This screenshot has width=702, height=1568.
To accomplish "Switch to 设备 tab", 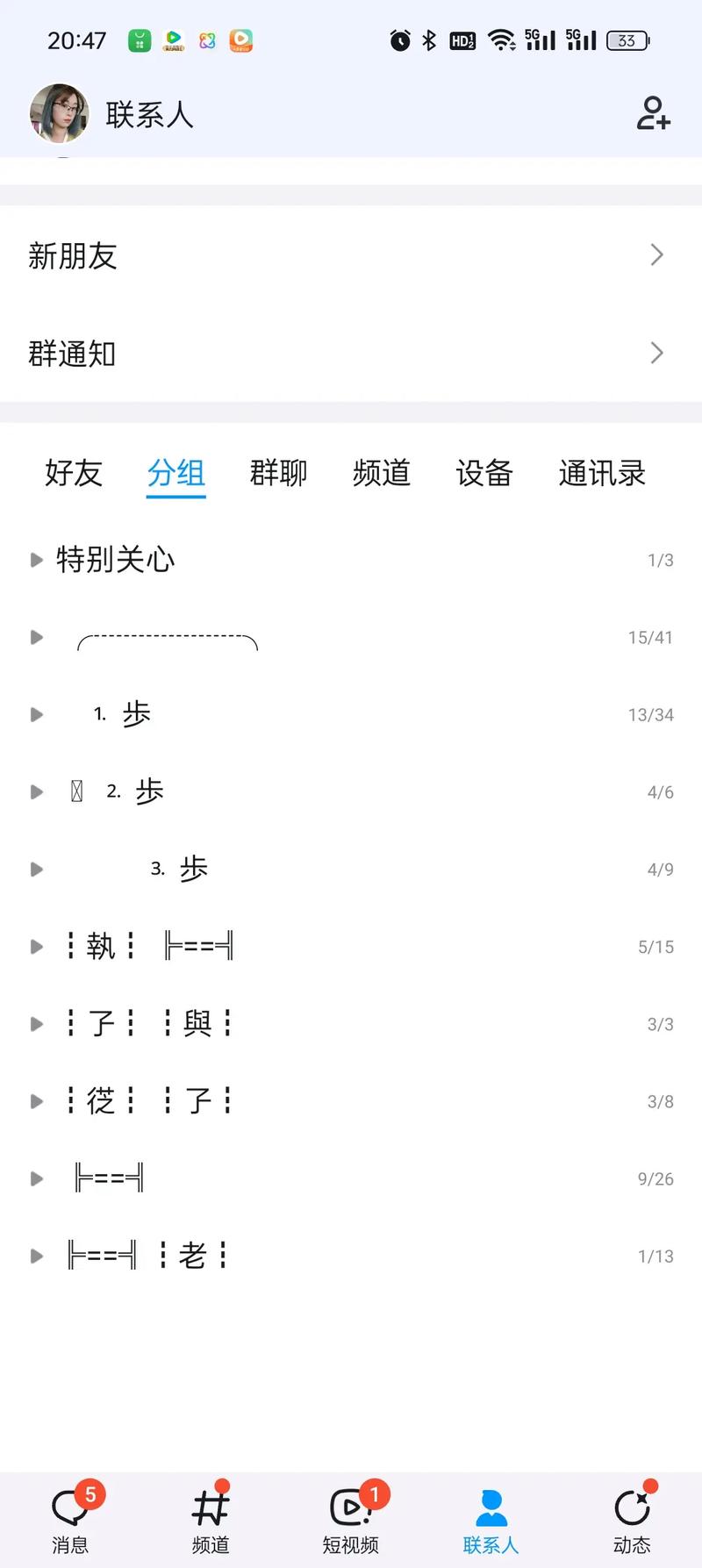I will 484,473.
